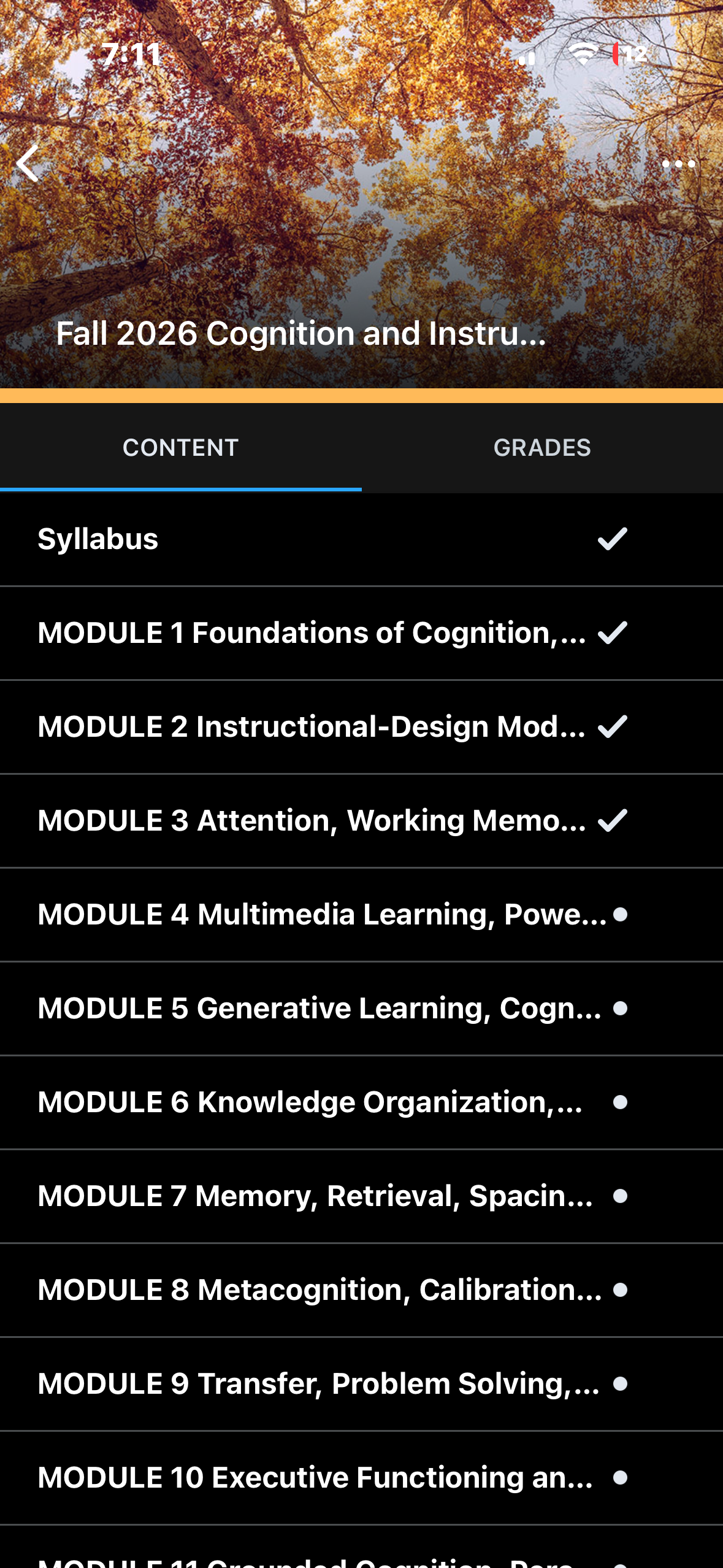This screenshot has width=723, height=1568.
Task: Open Module 5 Generative Learning
Action: pos(361,1009)
